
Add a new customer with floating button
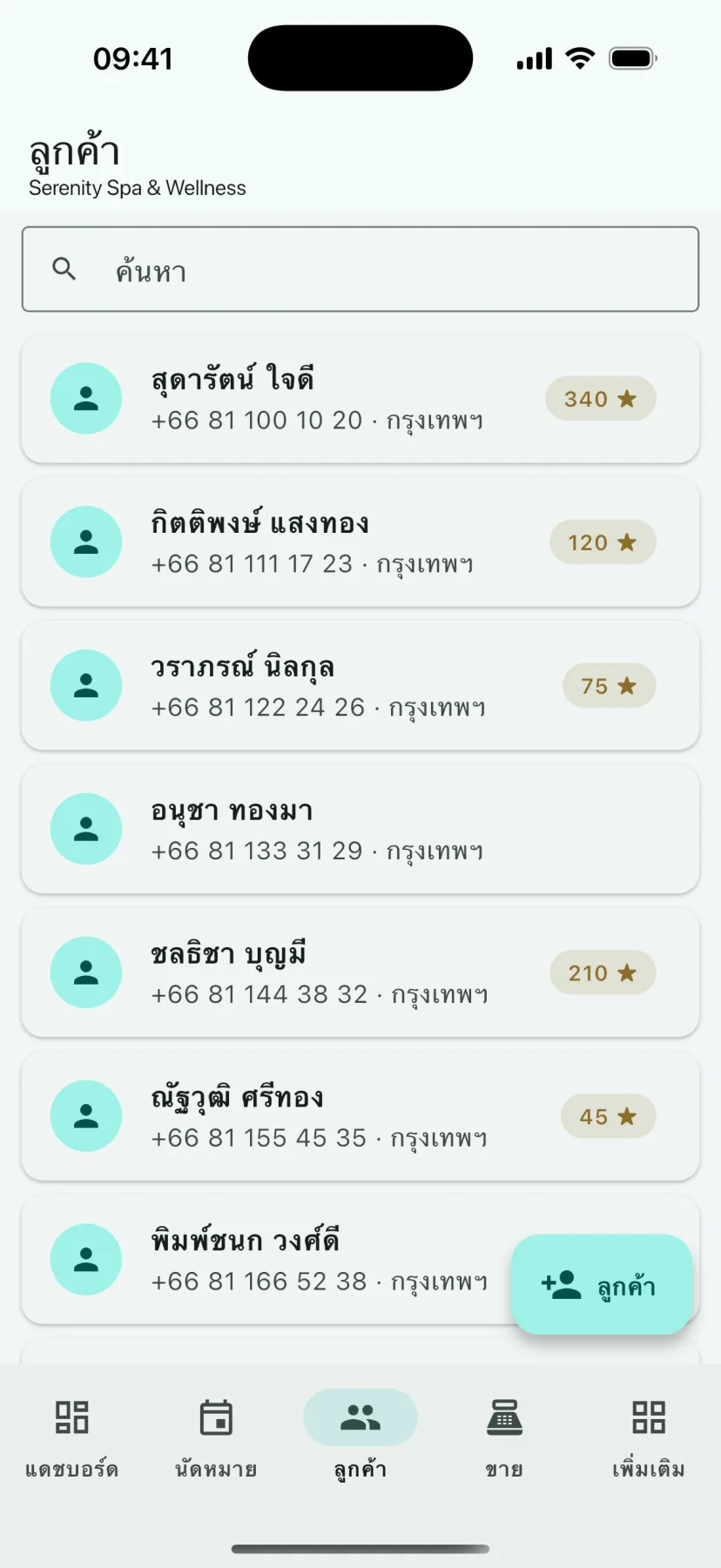(x=602, y=1284)
